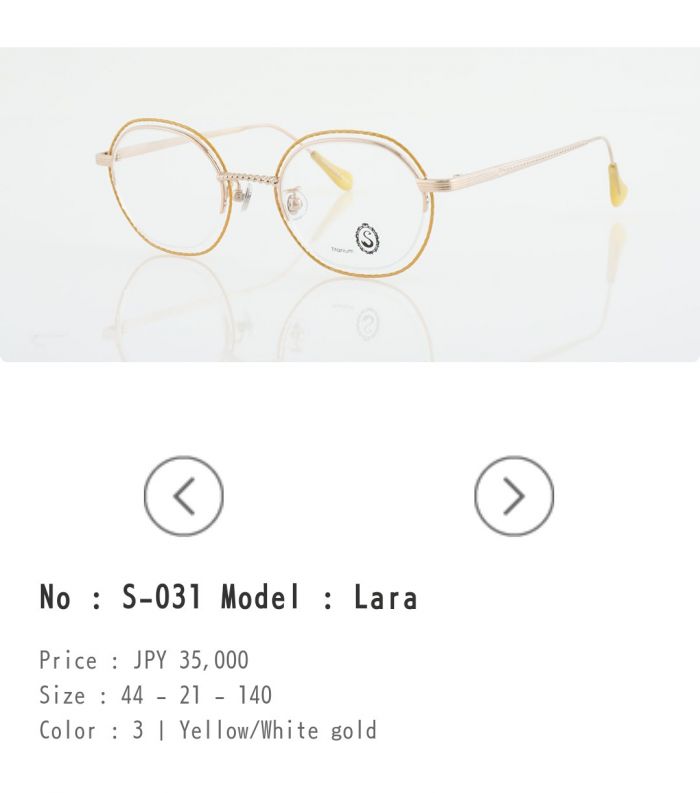Image resolution: width=700 pixels, height=793 pixels.
Task: Go to the previous glasses image
Action: point(183,496)
